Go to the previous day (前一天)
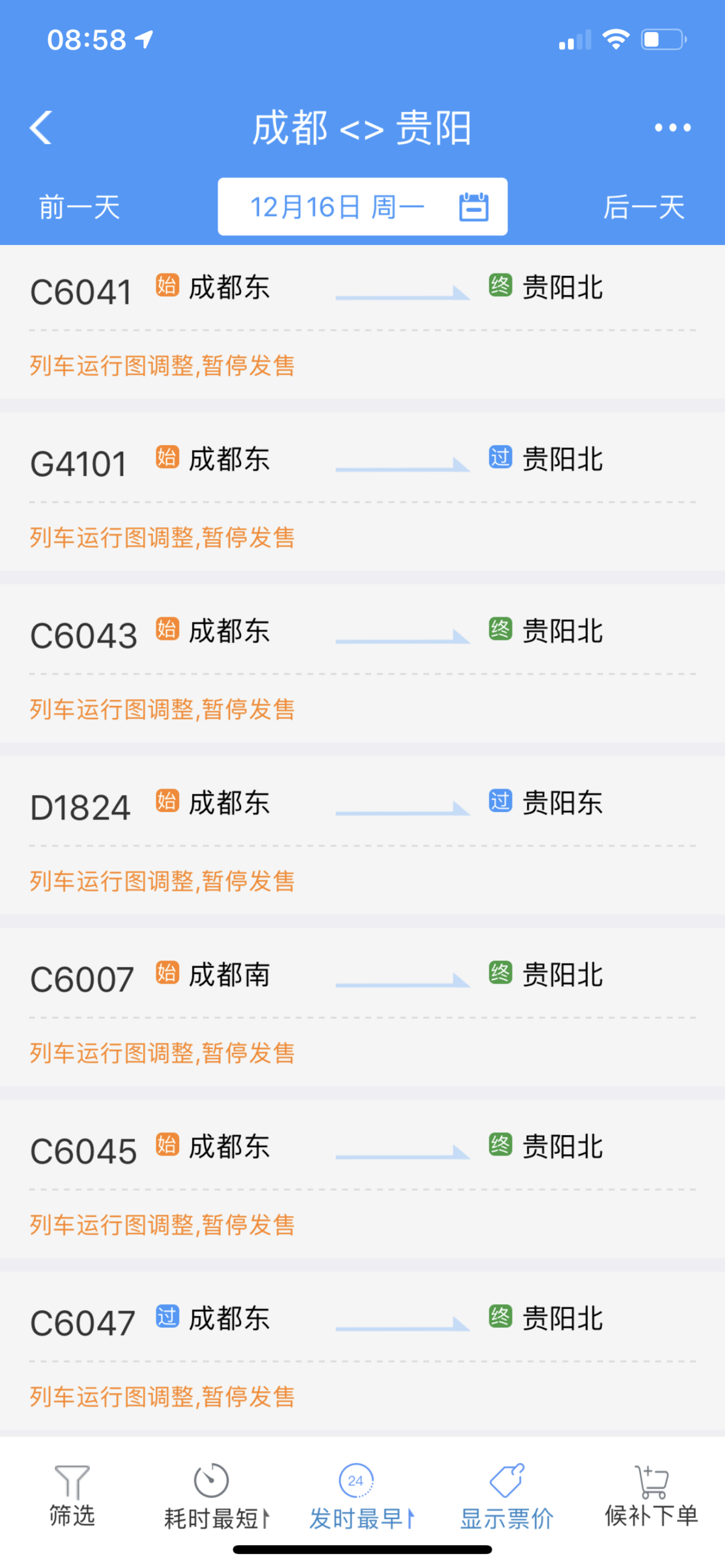Image resolution: width=725 pixels, height=1568 pixels. coord(79,208)
